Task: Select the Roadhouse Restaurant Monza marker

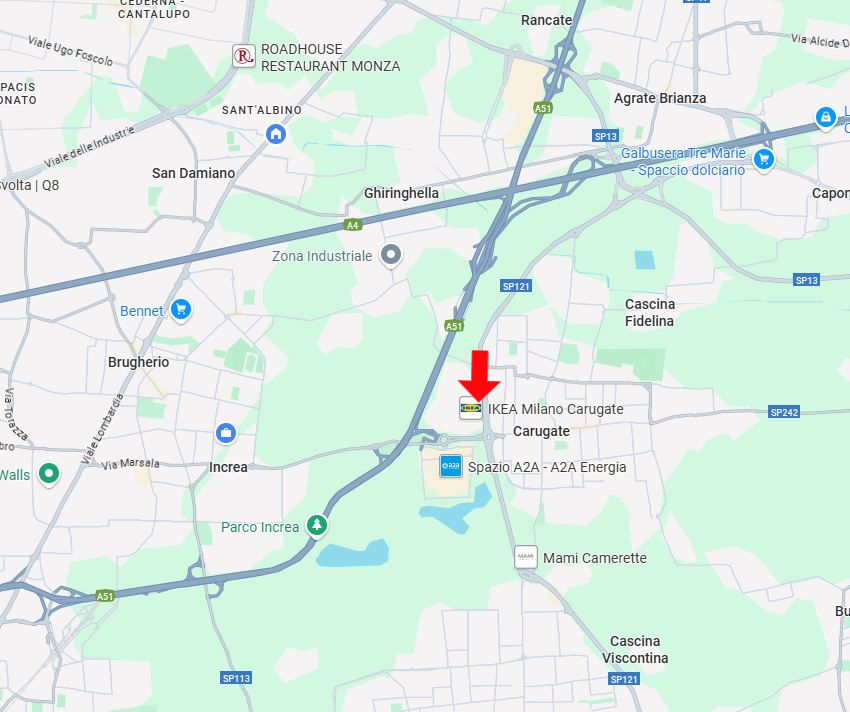Action: coord(244,56)
